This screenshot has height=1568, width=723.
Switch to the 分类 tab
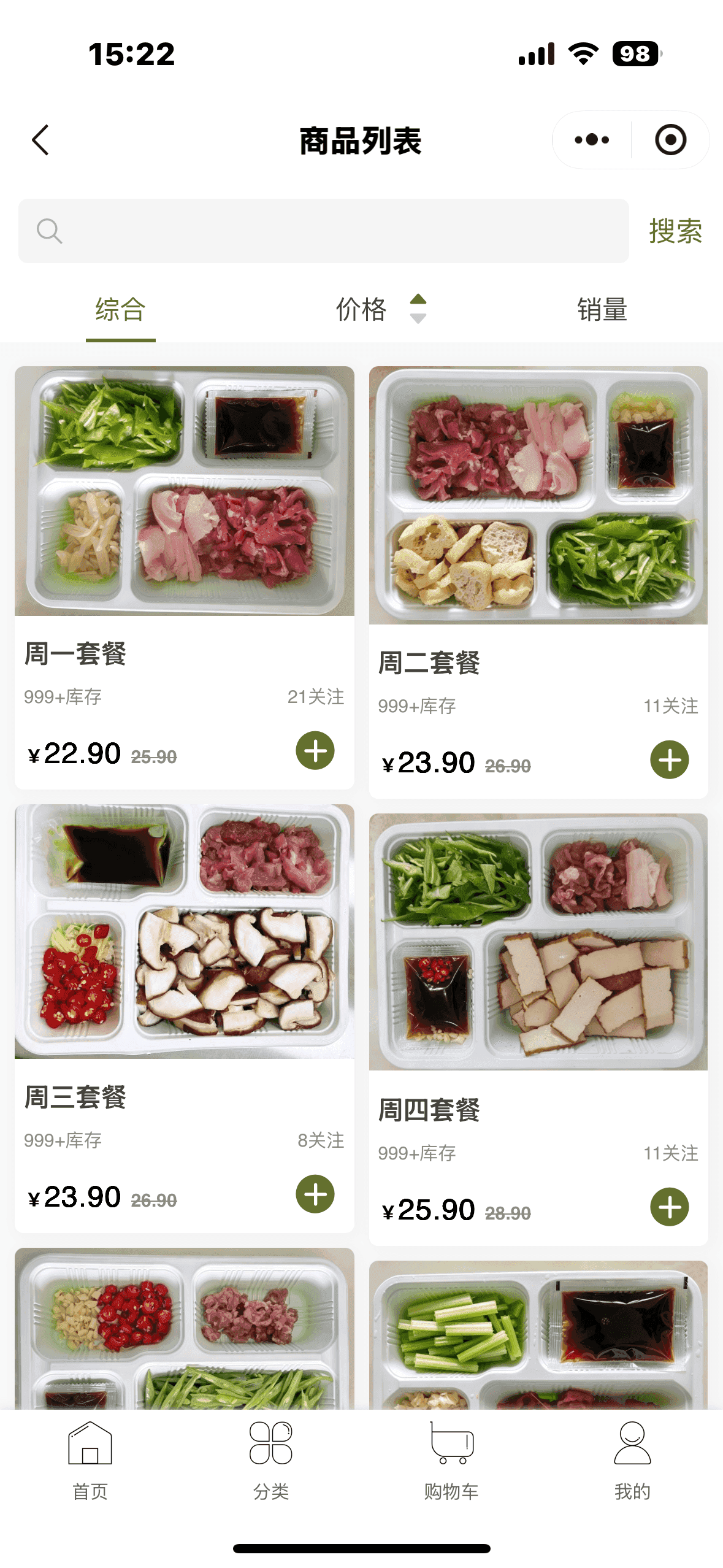coord(271,1461)
